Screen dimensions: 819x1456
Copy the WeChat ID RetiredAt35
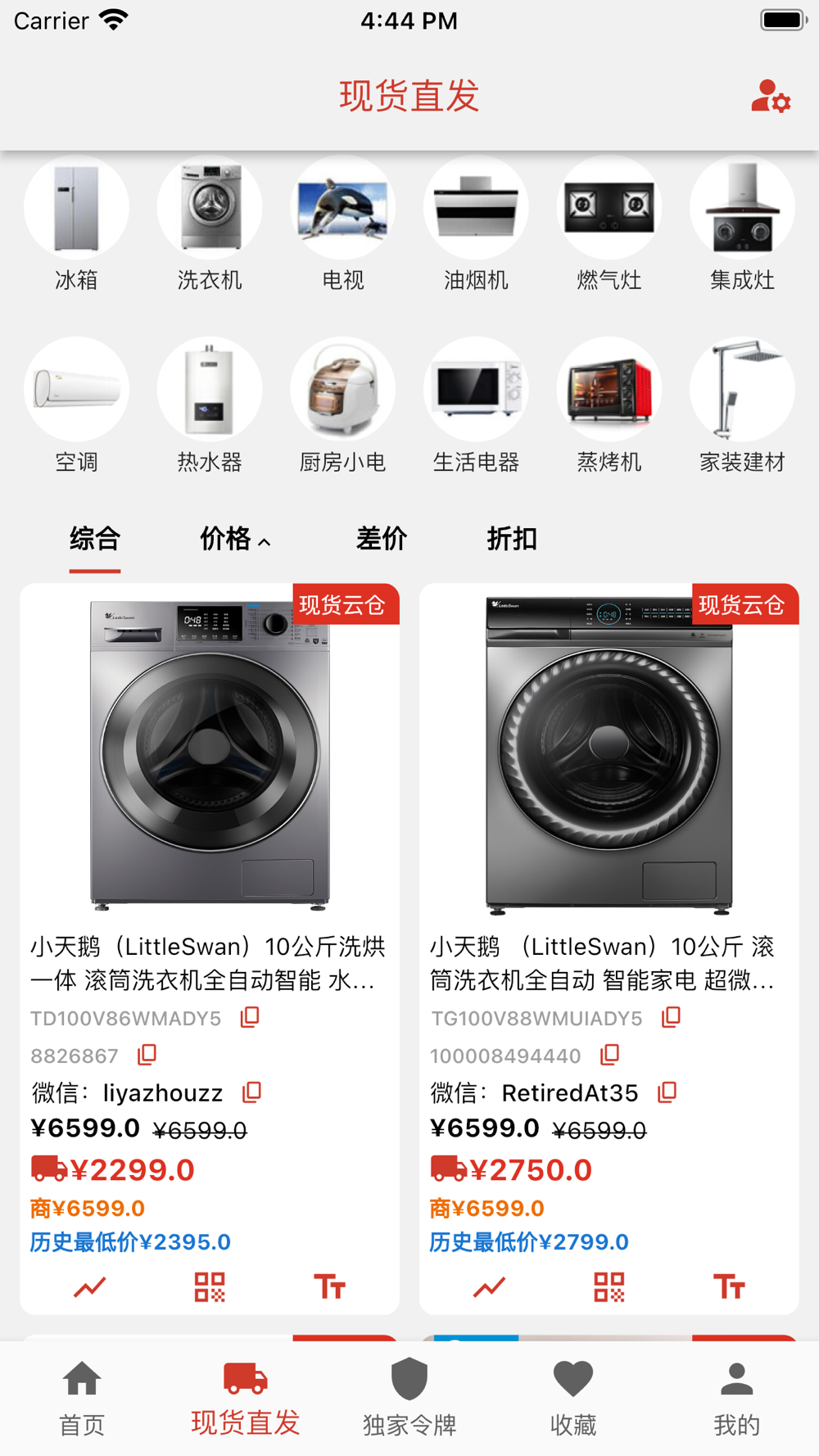tap(667, 1092)
